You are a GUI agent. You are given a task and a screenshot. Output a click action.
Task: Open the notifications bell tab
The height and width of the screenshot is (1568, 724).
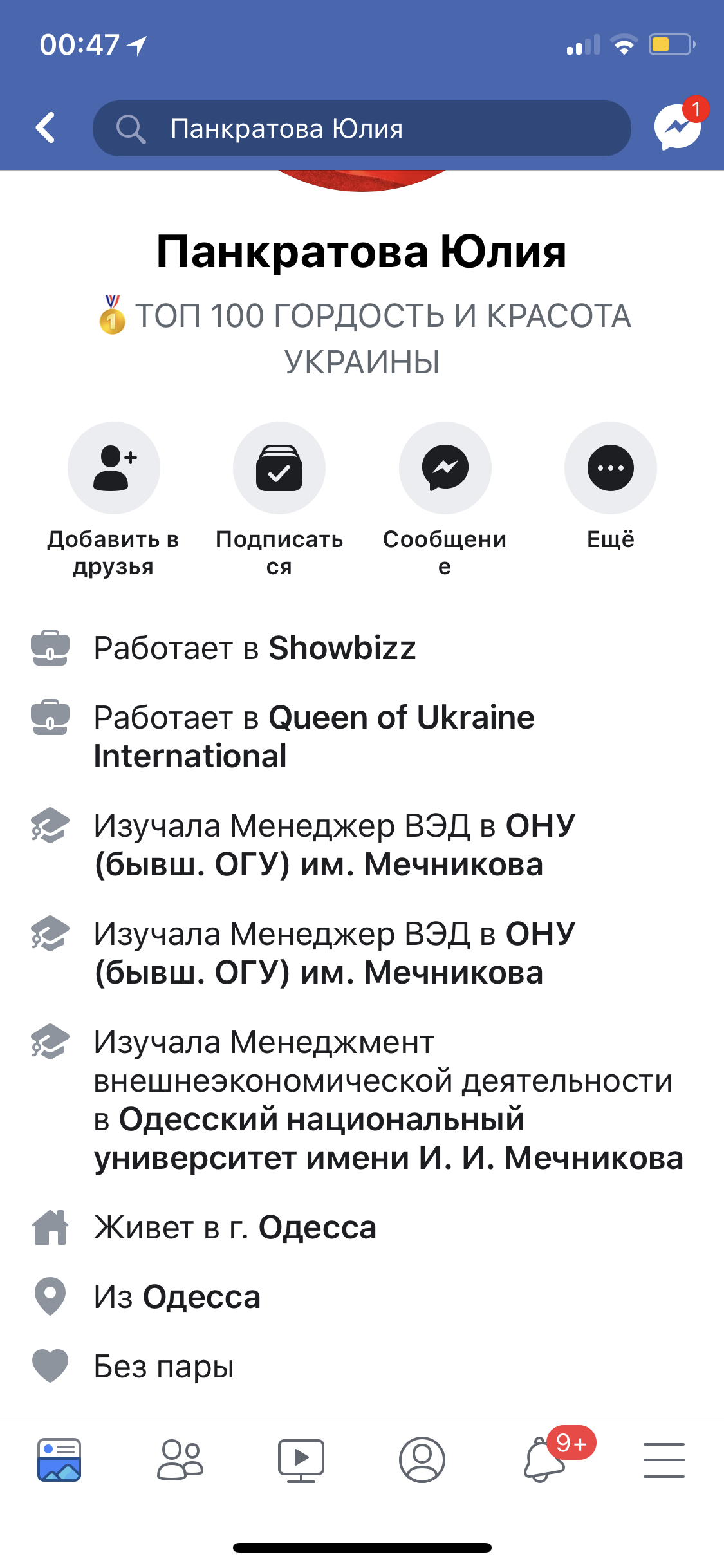(x=544, y=1459)
